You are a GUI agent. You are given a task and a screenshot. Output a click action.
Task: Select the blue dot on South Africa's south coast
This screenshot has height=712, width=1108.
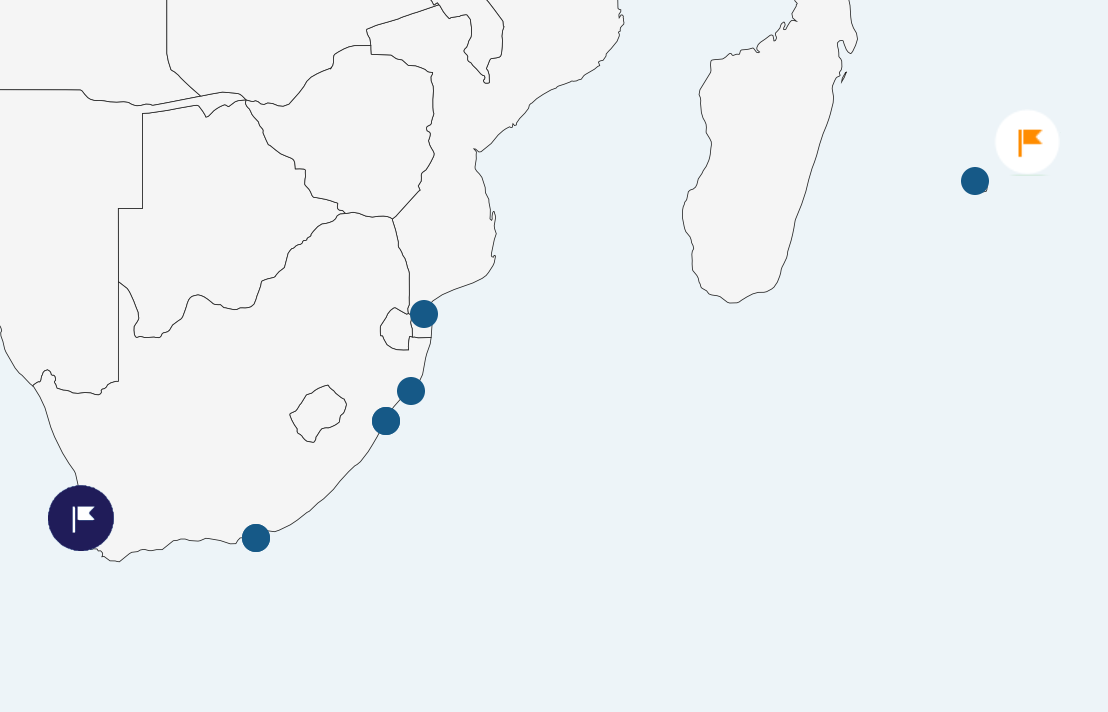256,538
